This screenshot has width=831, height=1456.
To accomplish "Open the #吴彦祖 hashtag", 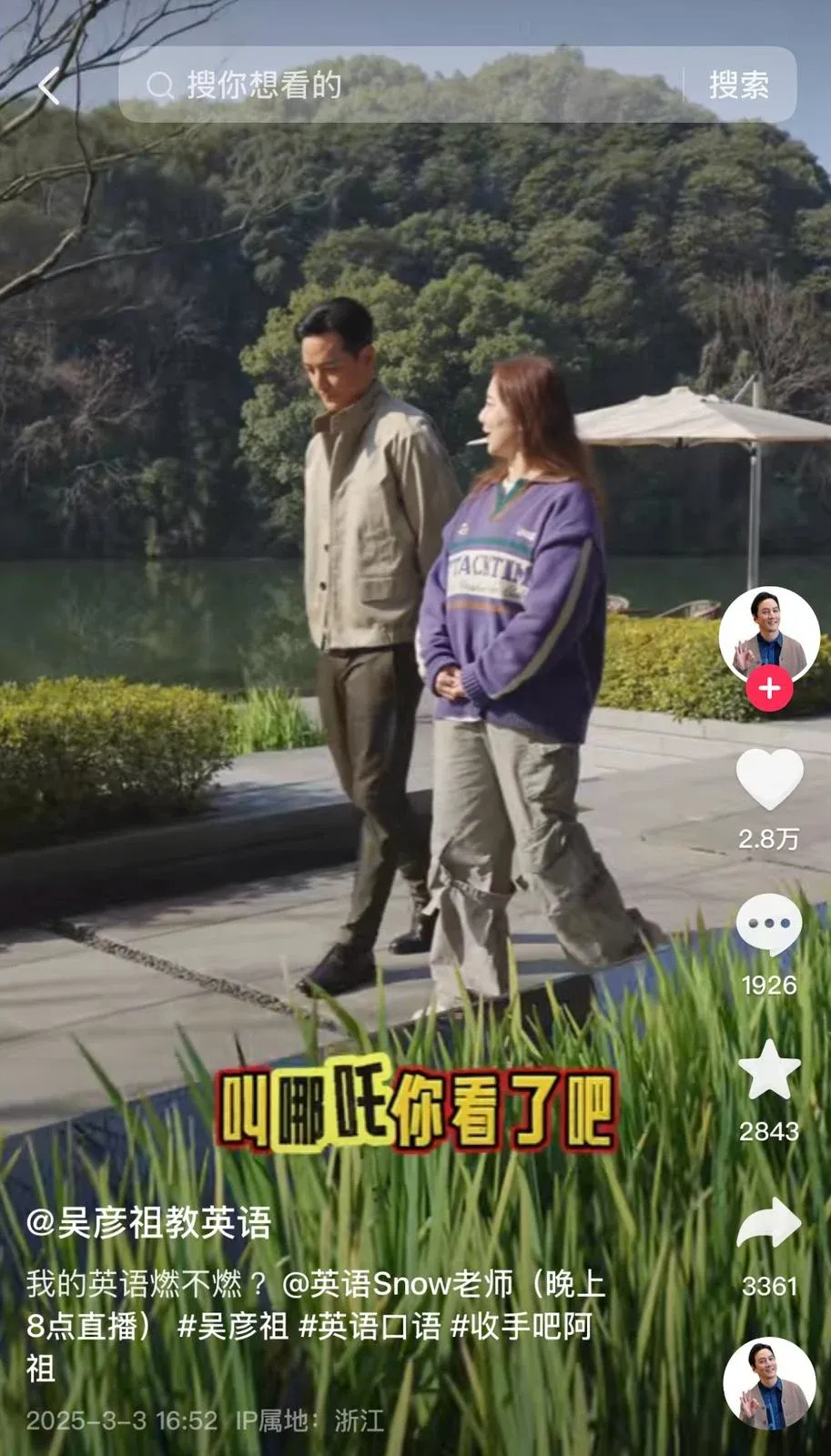I will (233, 1326).
